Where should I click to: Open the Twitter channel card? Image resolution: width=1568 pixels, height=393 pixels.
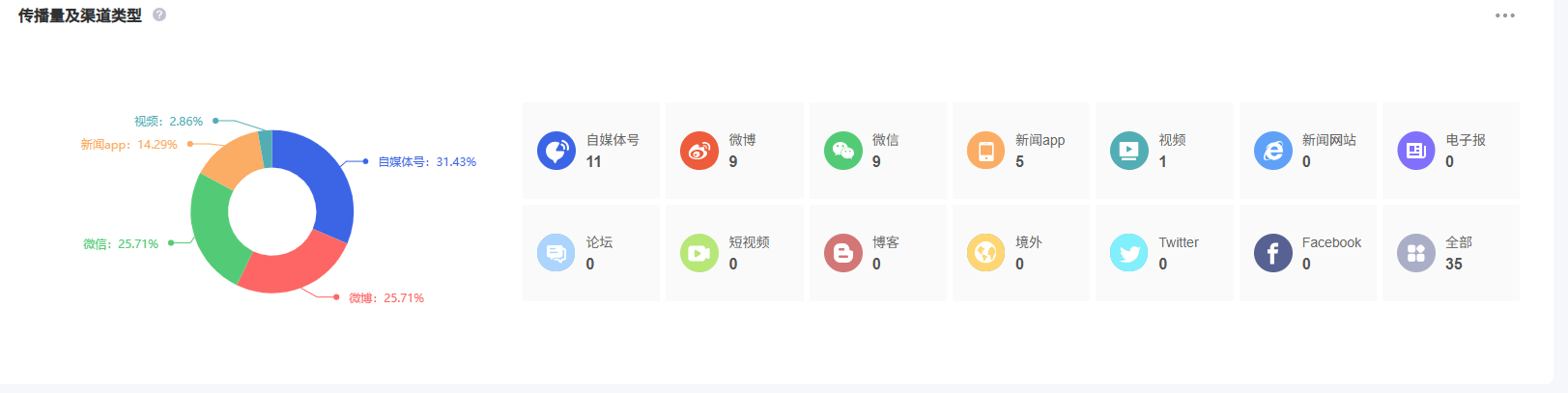(1163, 253)
